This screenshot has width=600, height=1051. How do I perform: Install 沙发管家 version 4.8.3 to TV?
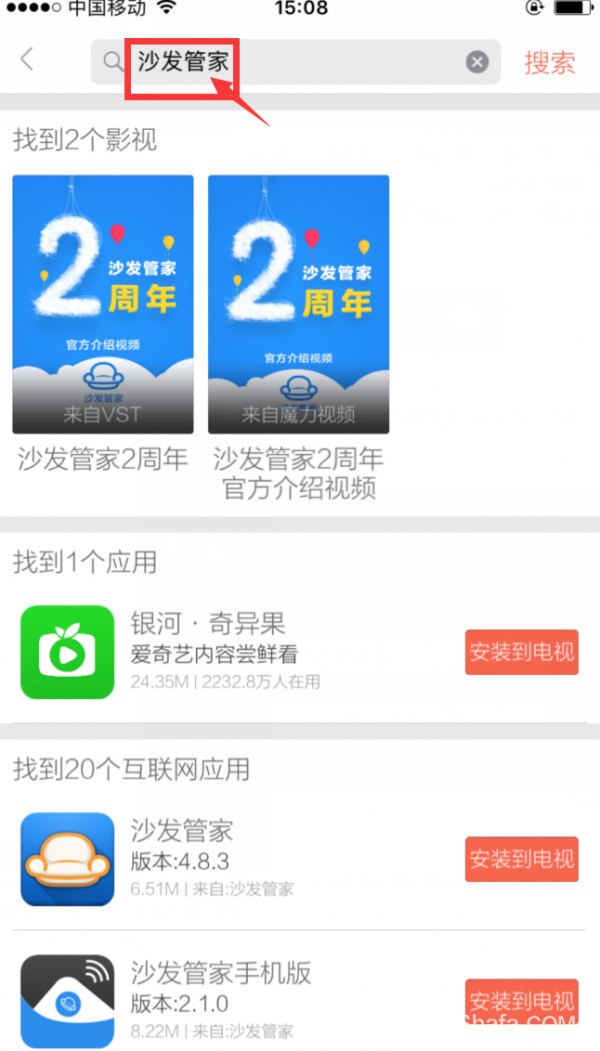[x=521, y=858]
